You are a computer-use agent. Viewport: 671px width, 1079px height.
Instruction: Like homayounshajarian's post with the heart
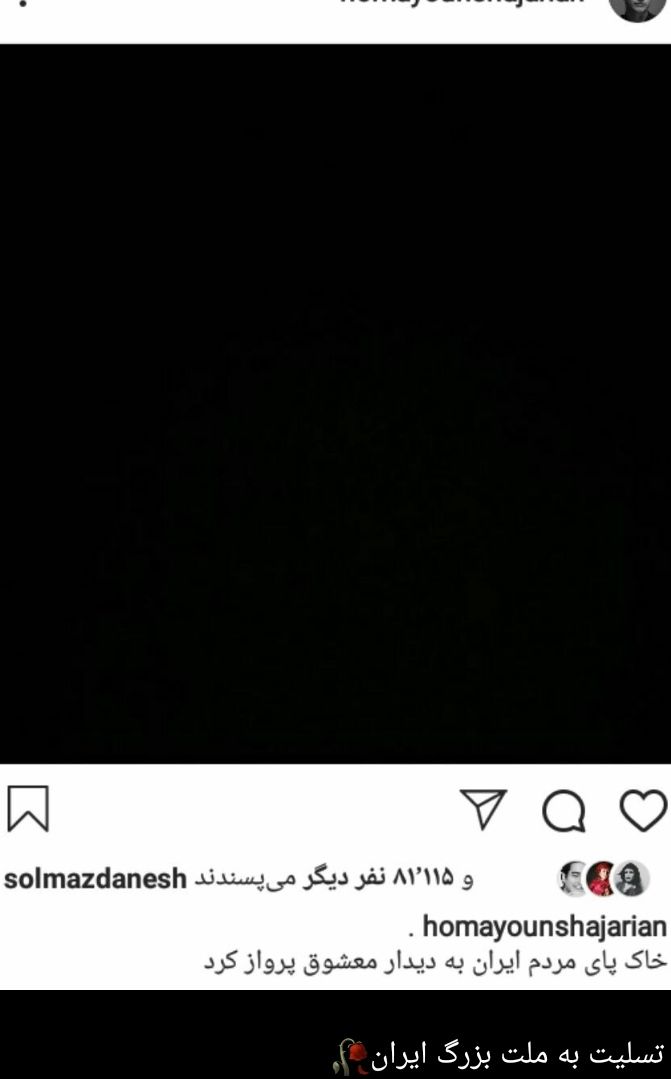click(642, 809)
